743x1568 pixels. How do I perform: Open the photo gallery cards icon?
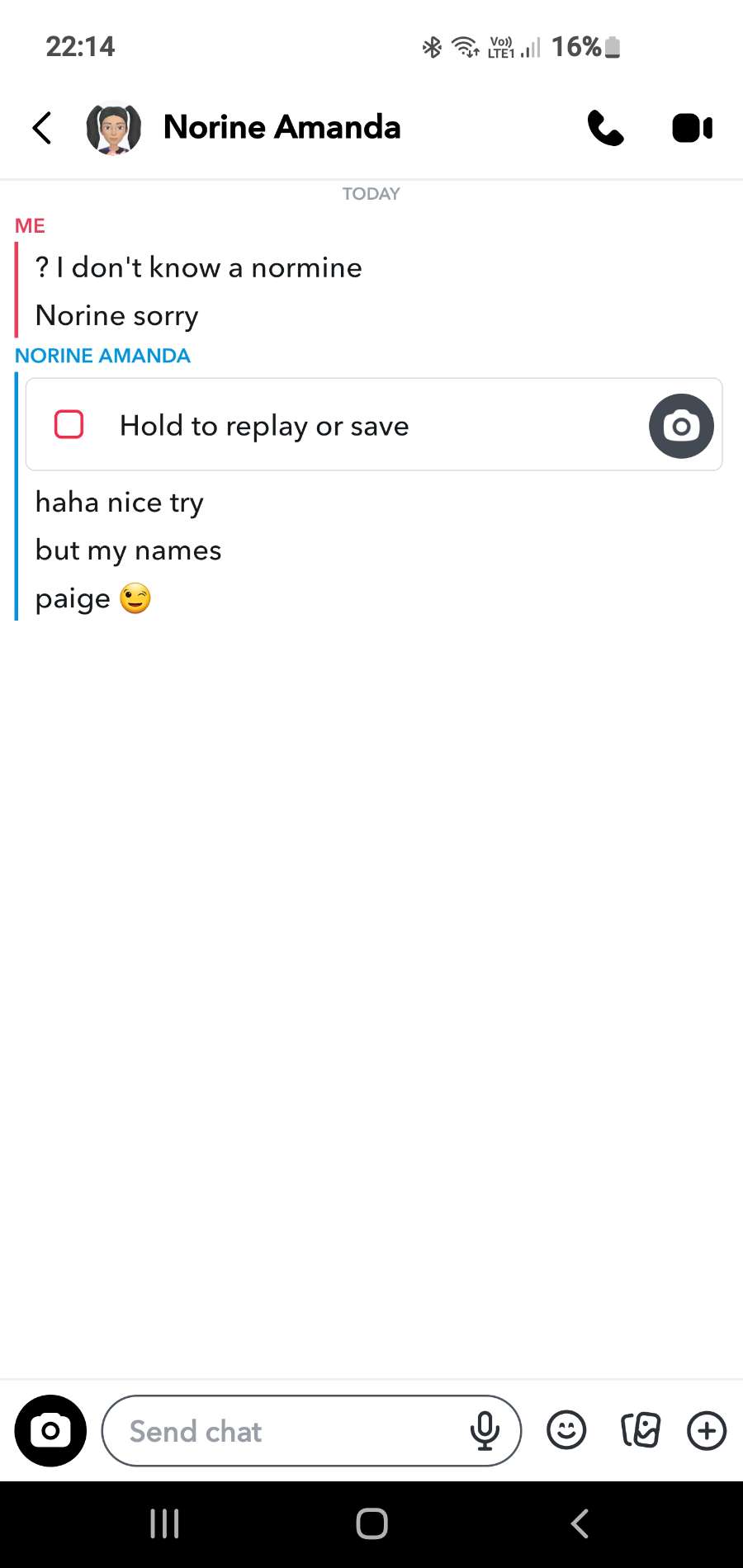641,1430
